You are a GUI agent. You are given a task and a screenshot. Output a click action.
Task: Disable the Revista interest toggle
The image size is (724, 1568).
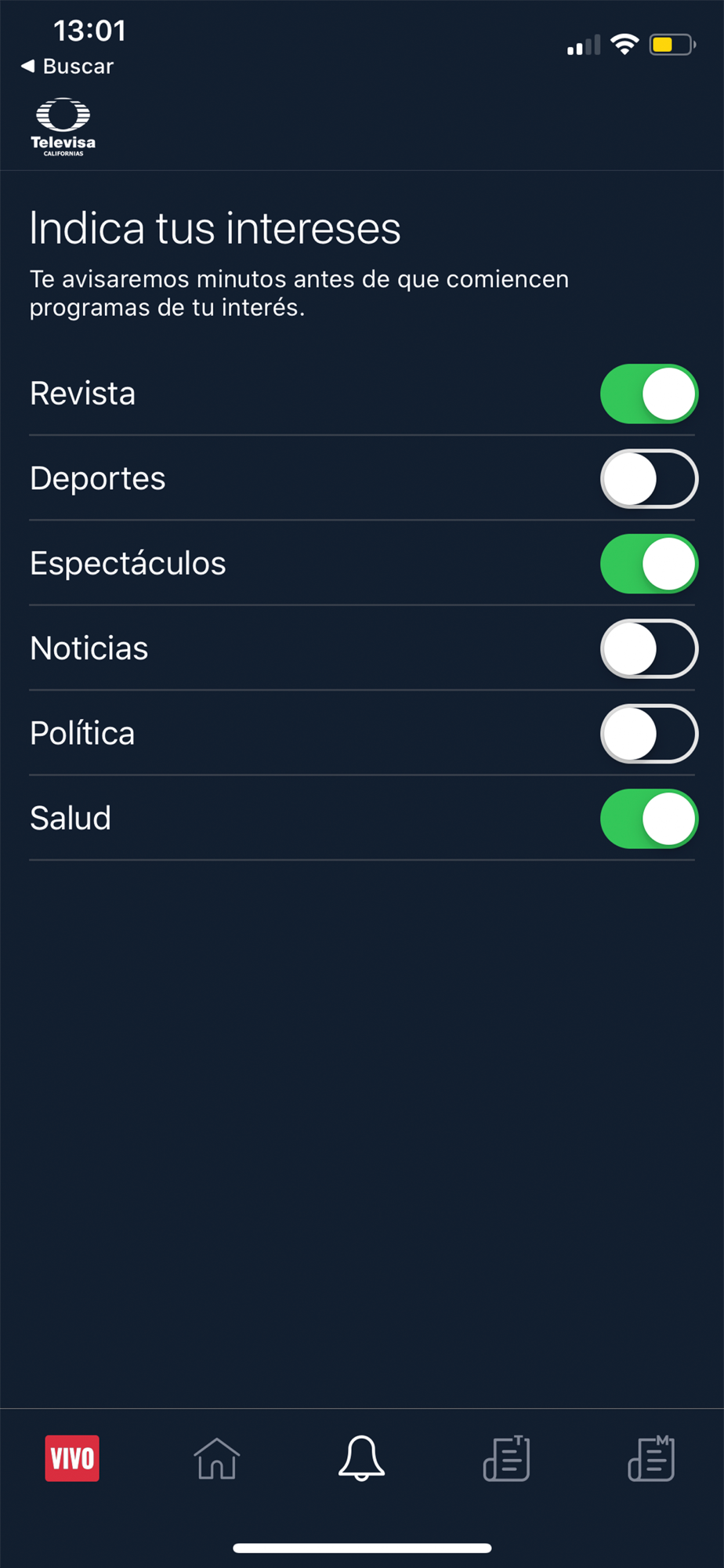[x=649, y=394]
